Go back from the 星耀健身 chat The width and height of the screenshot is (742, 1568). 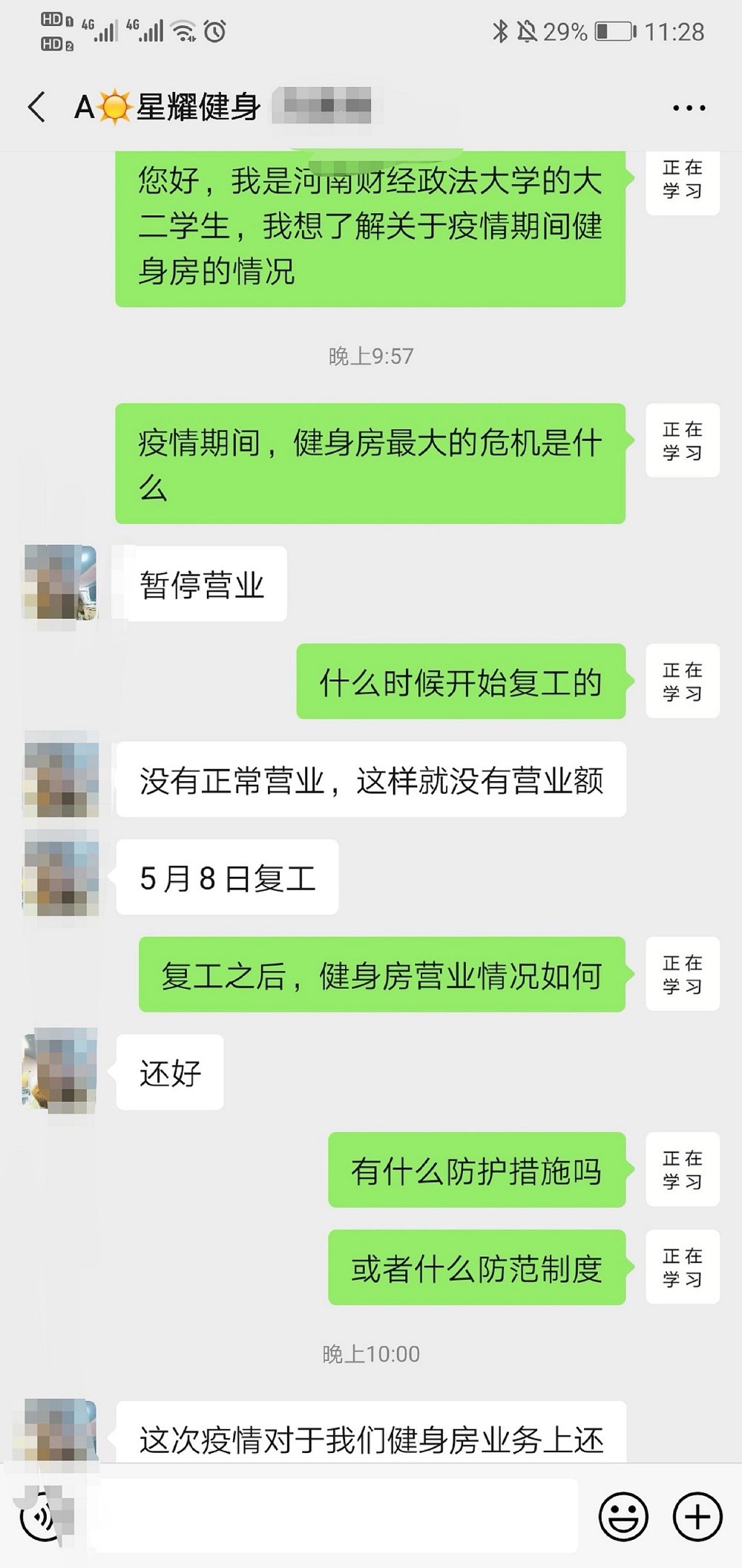pyautogui.click(x=37, y=108)
